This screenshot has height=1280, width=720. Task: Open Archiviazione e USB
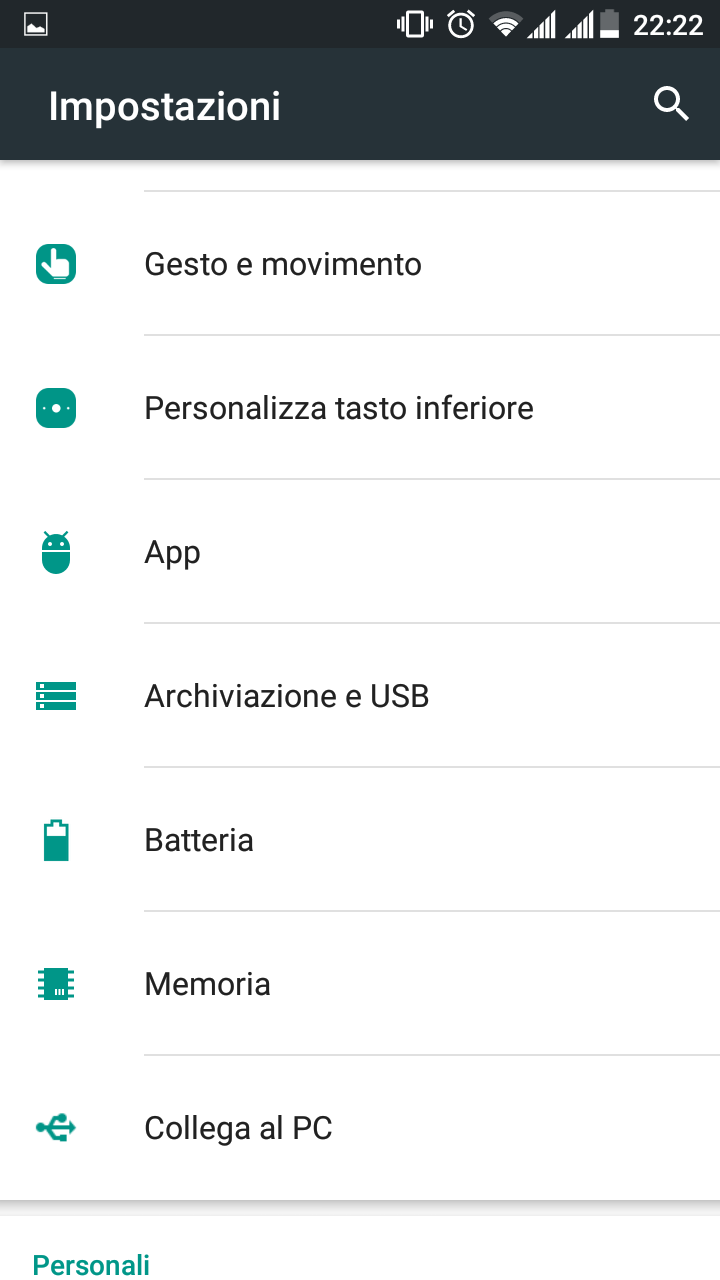360,696
